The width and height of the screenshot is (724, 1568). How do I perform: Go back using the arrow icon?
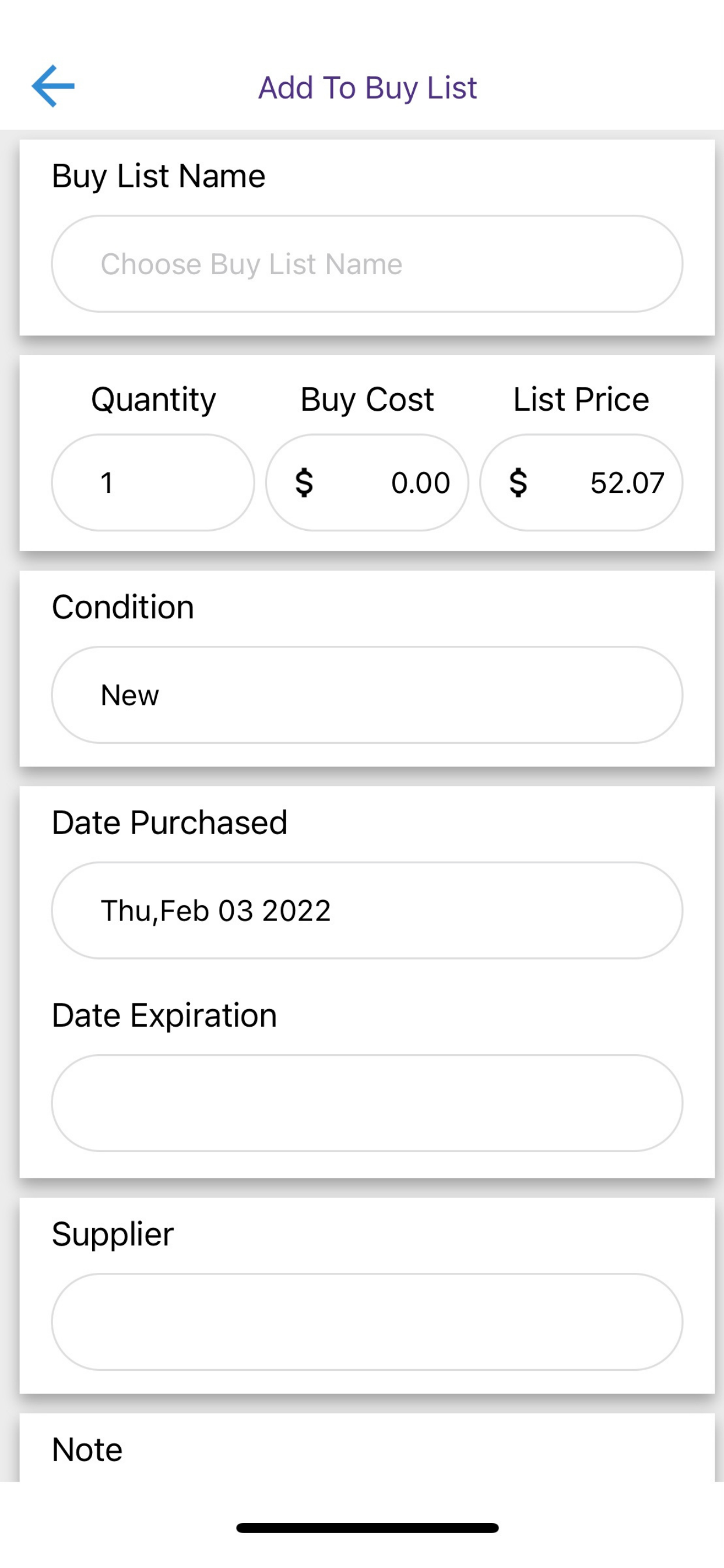(x=53, y=86)
